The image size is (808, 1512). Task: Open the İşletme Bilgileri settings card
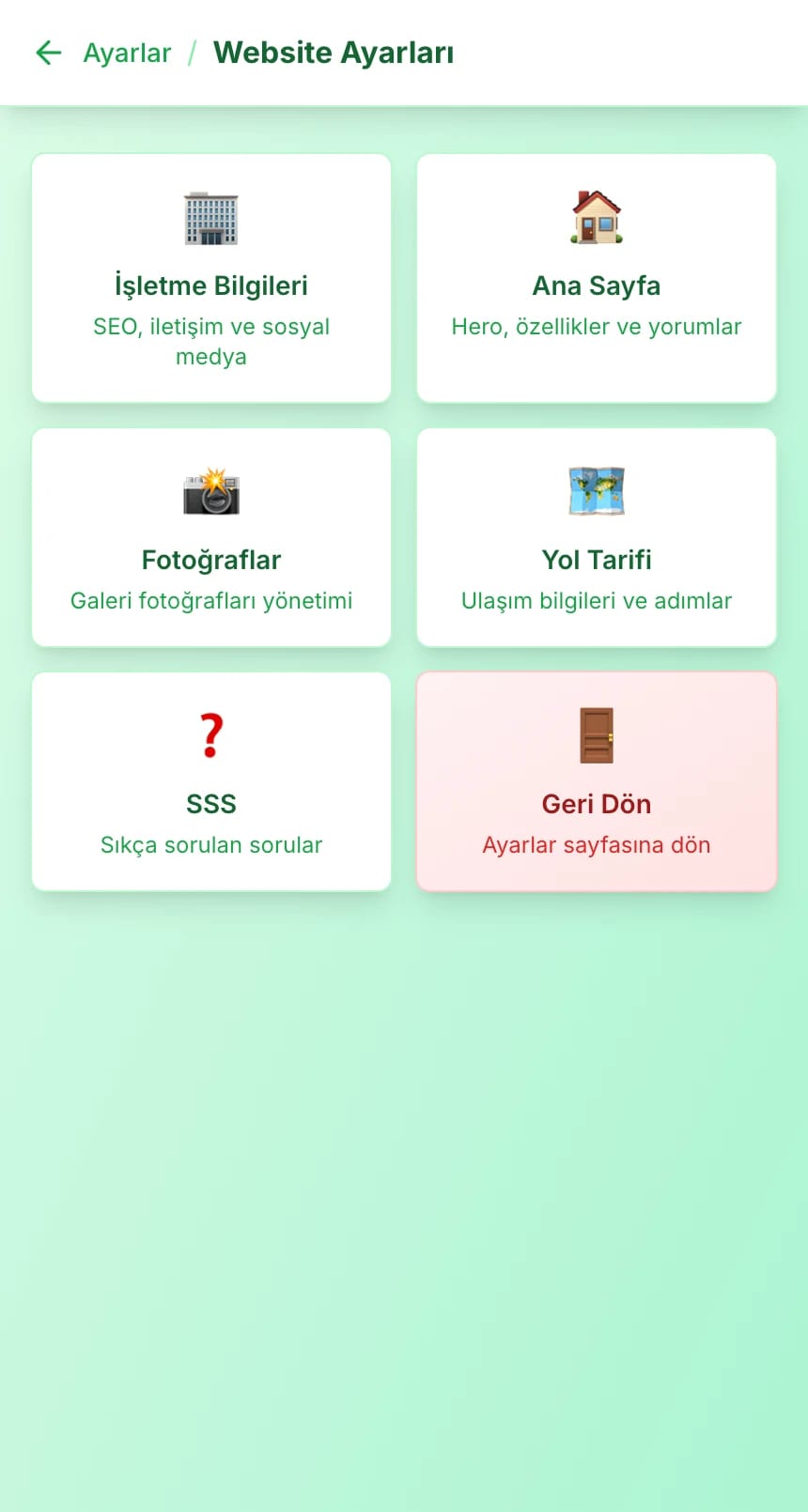pyautogui.click(x=211, y=278)
